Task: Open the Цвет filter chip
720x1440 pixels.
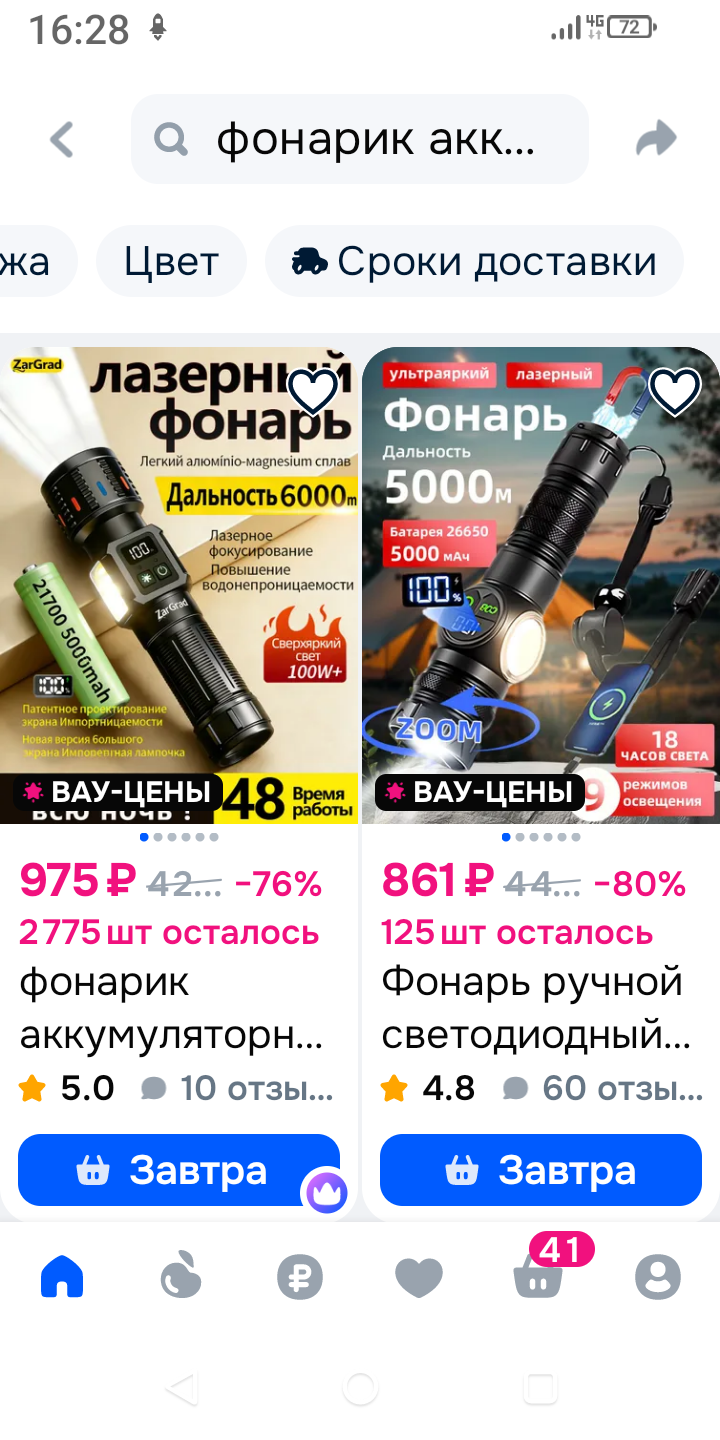Action: point(171,262)
